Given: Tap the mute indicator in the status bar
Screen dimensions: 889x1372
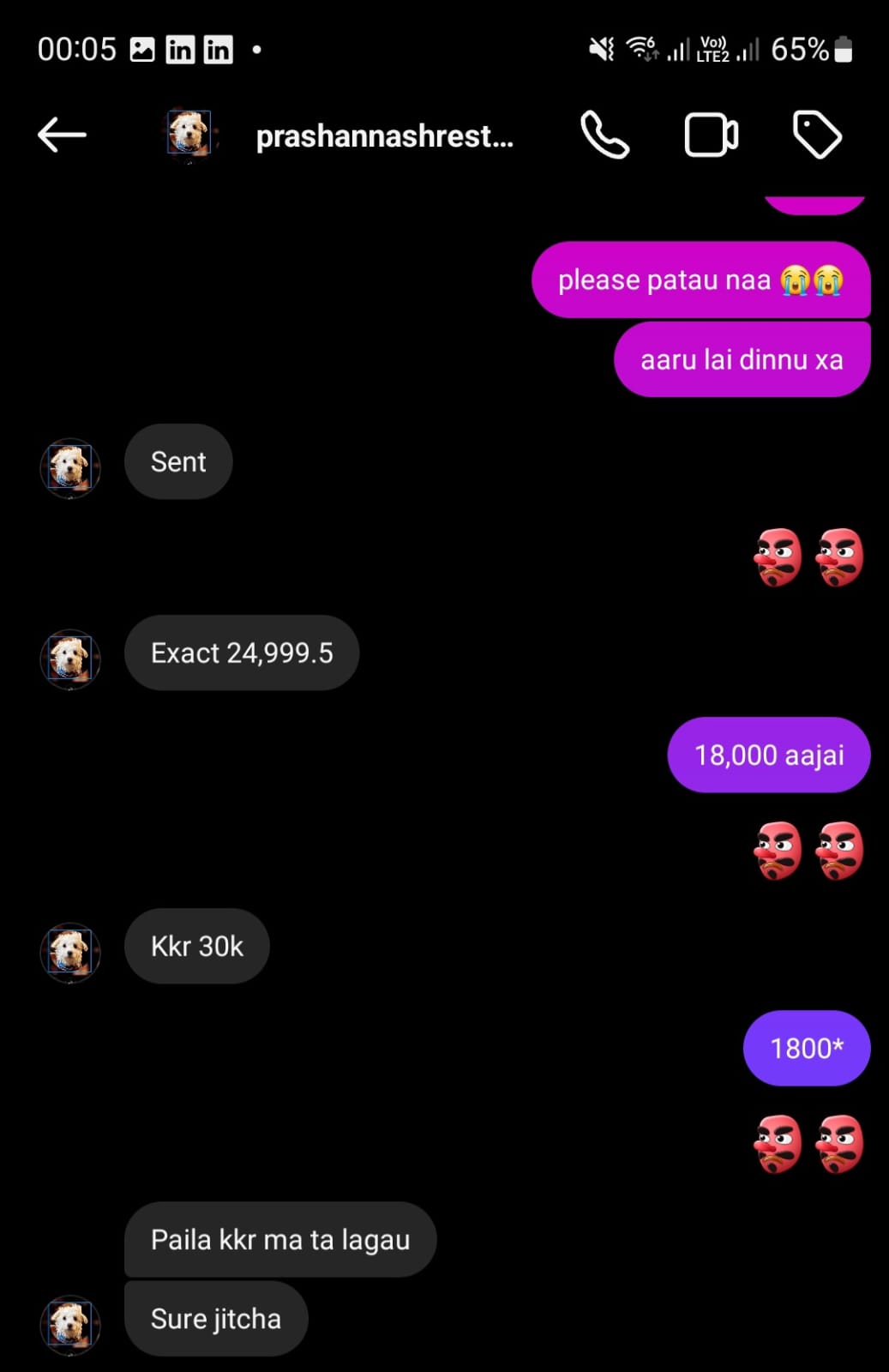Looking at the screenshot, I should 602,49.
